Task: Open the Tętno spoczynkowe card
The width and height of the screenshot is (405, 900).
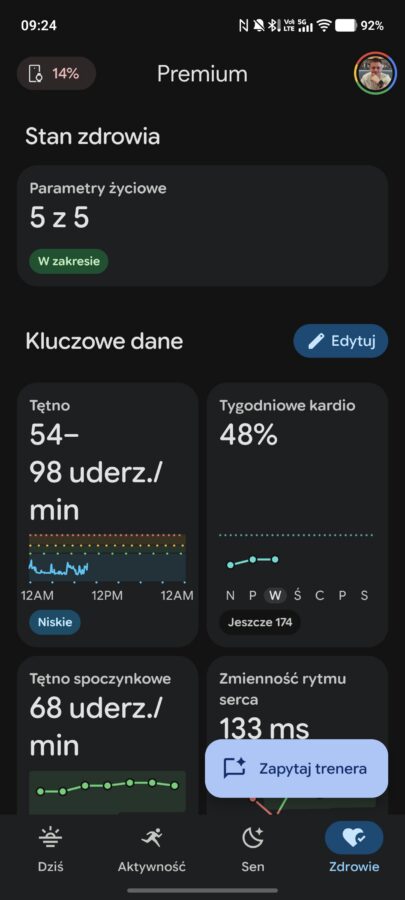Action: pyautogui.click(x=108, y=735)
